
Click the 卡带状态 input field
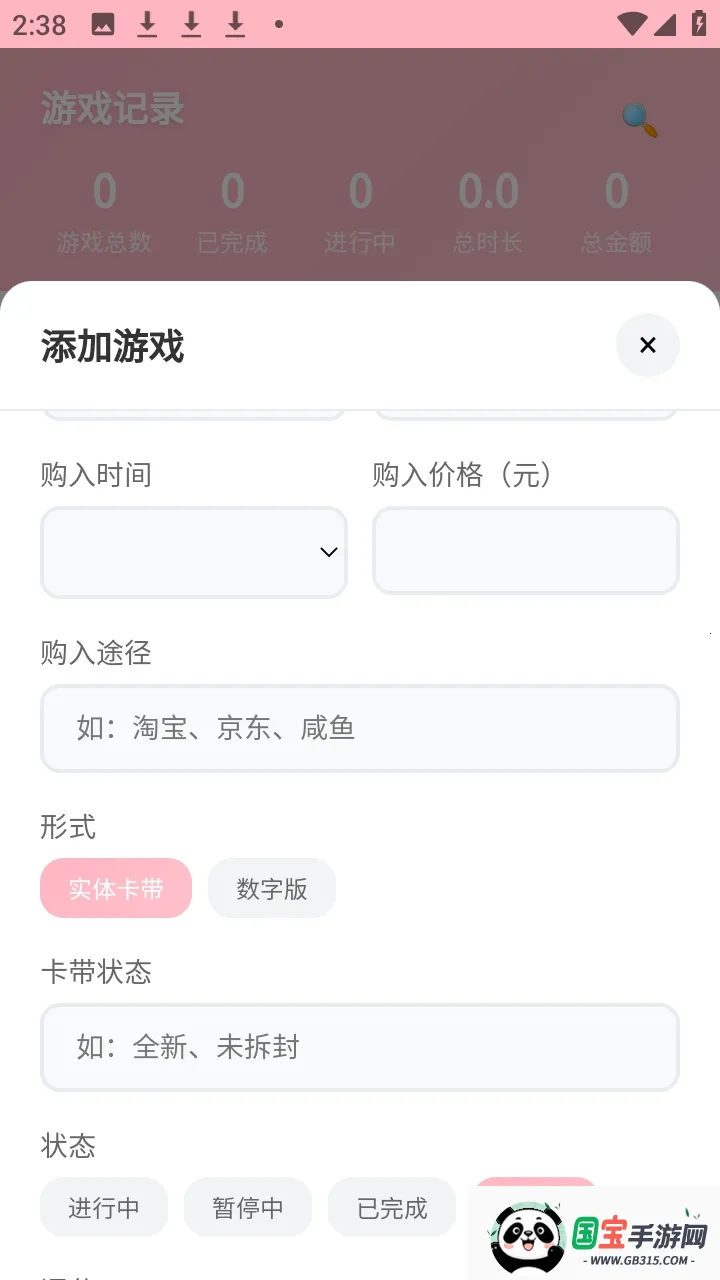360,1047
